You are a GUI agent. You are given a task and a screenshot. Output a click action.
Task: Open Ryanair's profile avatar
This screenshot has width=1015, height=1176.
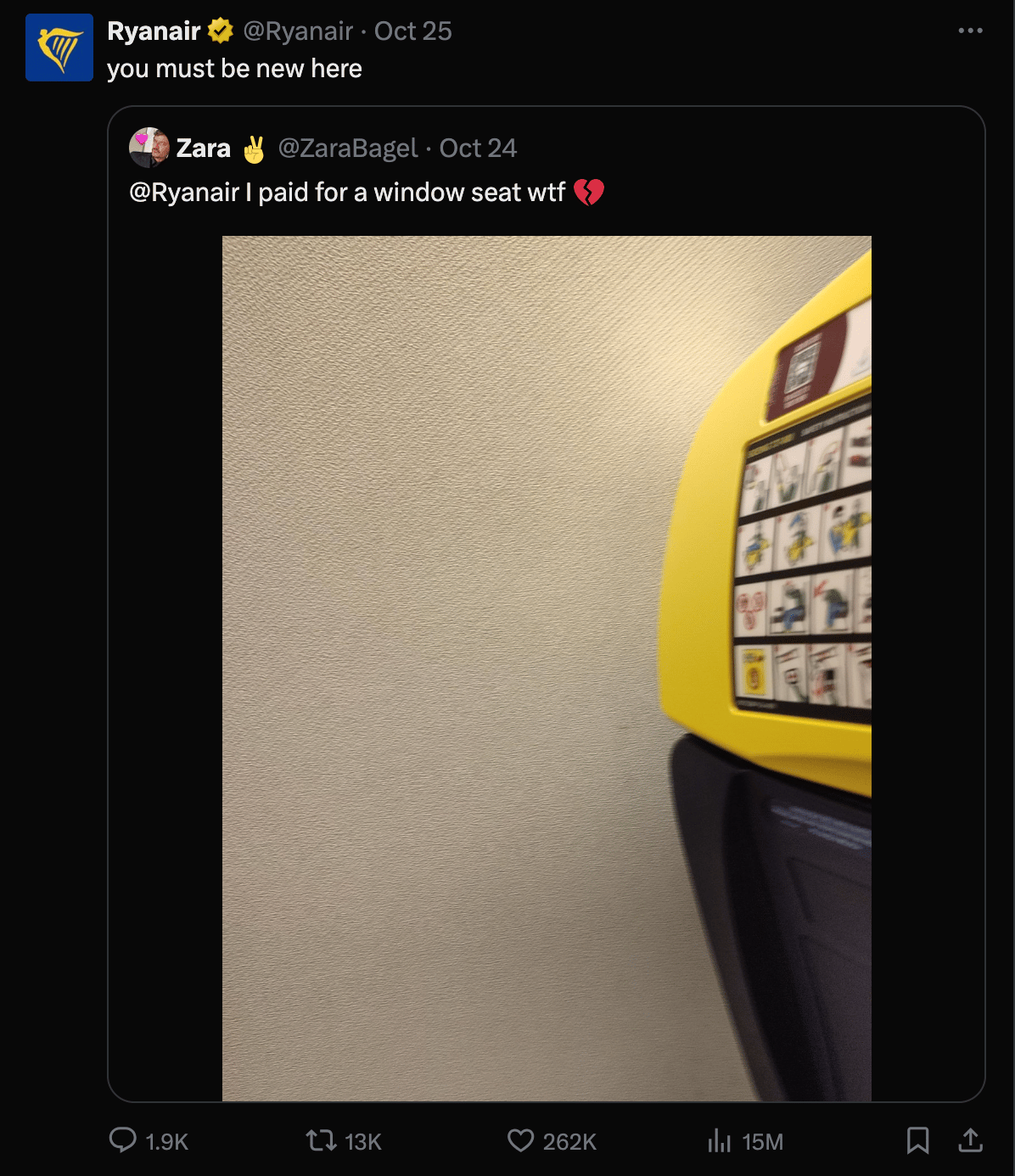click(59, 48)
